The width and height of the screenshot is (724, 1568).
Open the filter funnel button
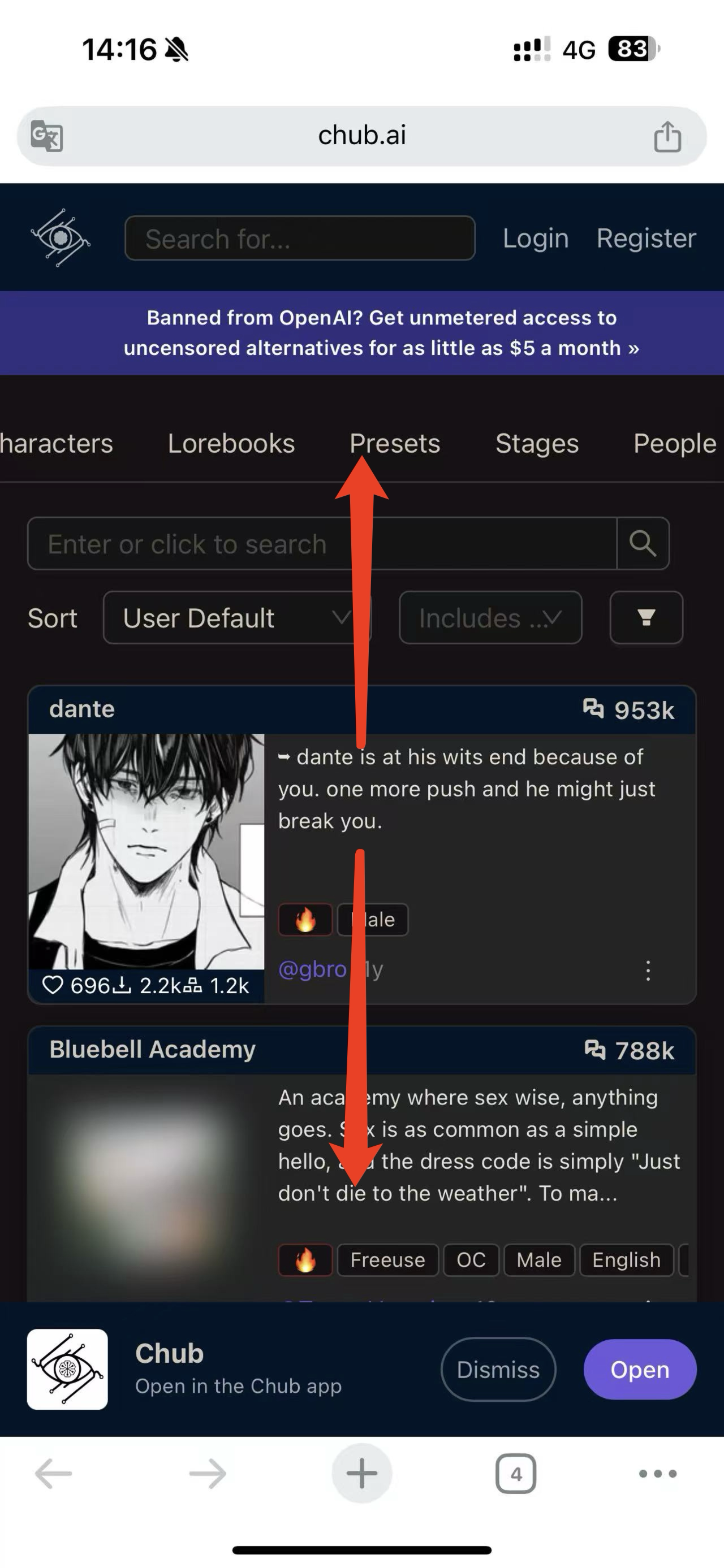click(x=646, y=618)
